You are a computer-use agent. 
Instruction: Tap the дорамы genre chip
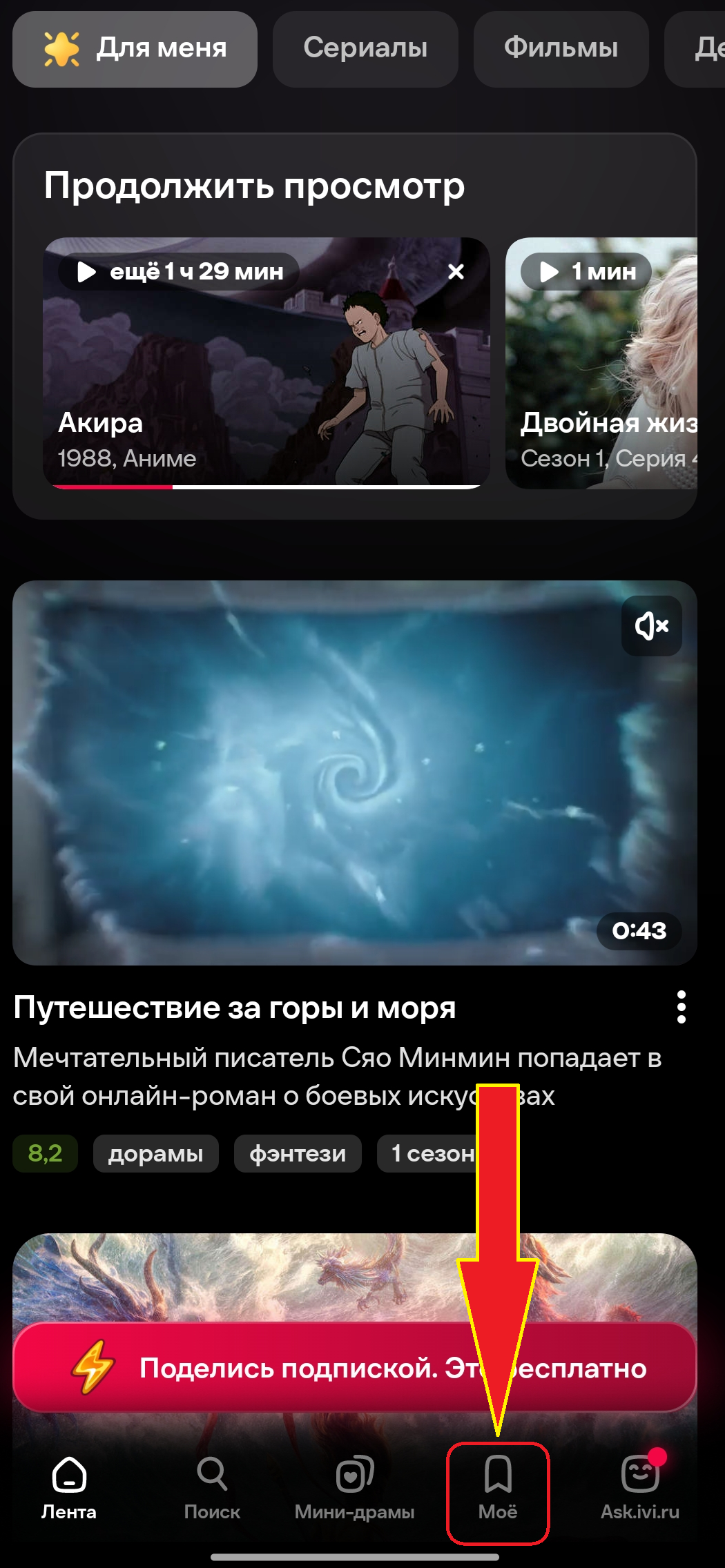[x=156, y=1153]
